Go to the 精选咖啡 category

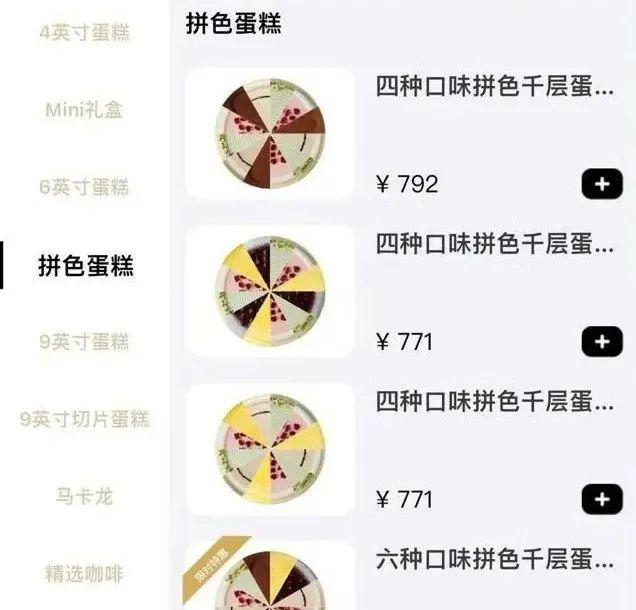84,574
